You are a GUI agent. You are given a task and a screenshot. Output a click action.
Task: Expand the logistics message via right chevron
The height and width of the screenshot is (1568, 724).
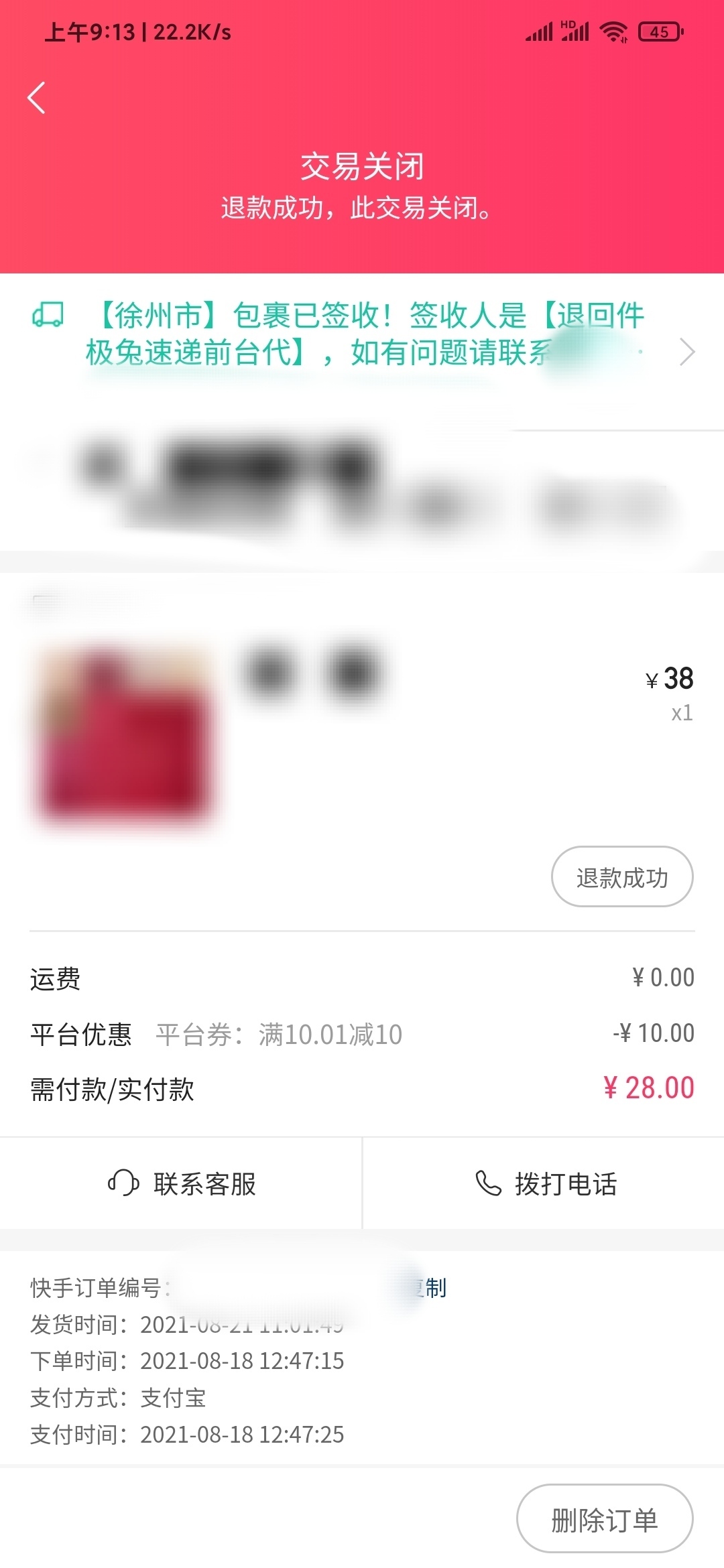688,352
